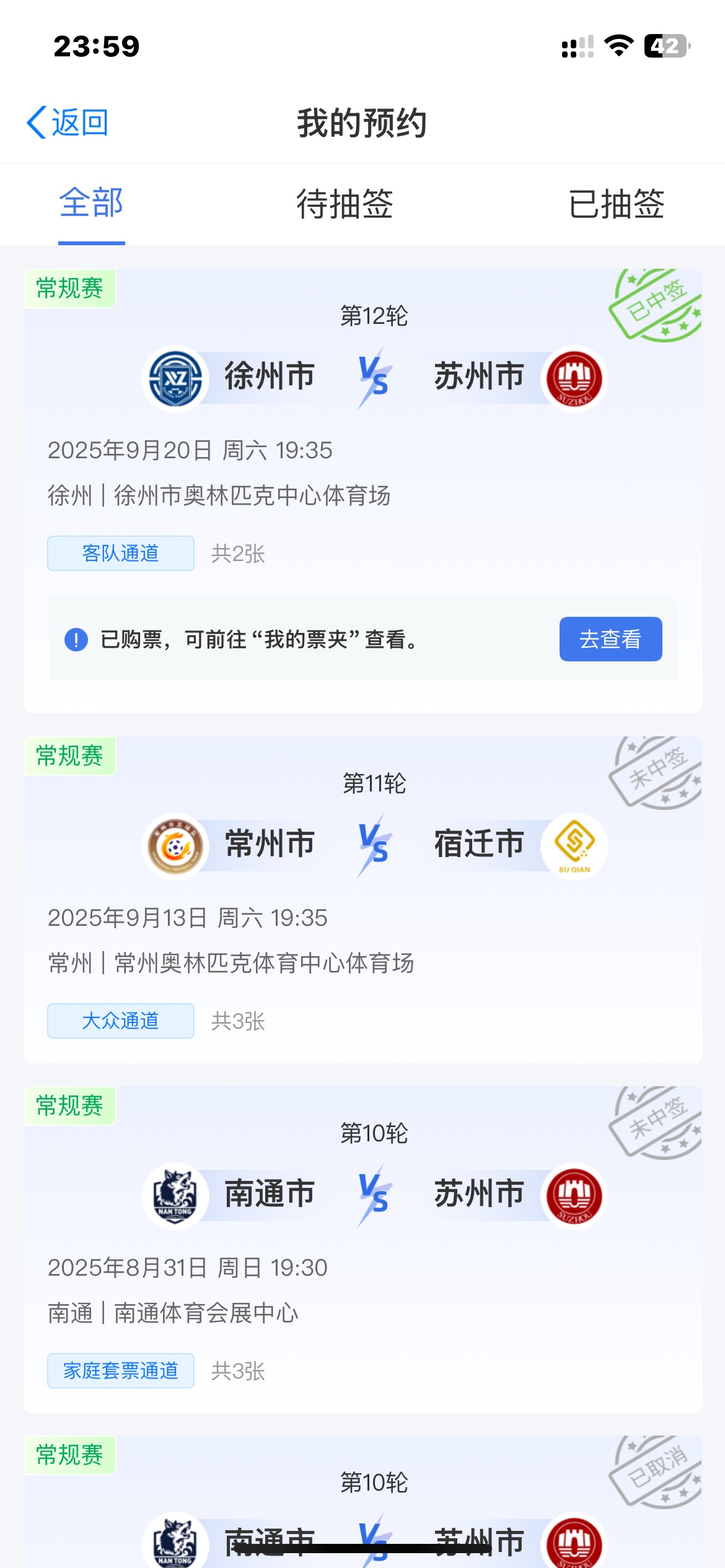Switch to the 全部 tab
Image resolution: width=725 pixels, height=1568 pixels.
(92, 203)
